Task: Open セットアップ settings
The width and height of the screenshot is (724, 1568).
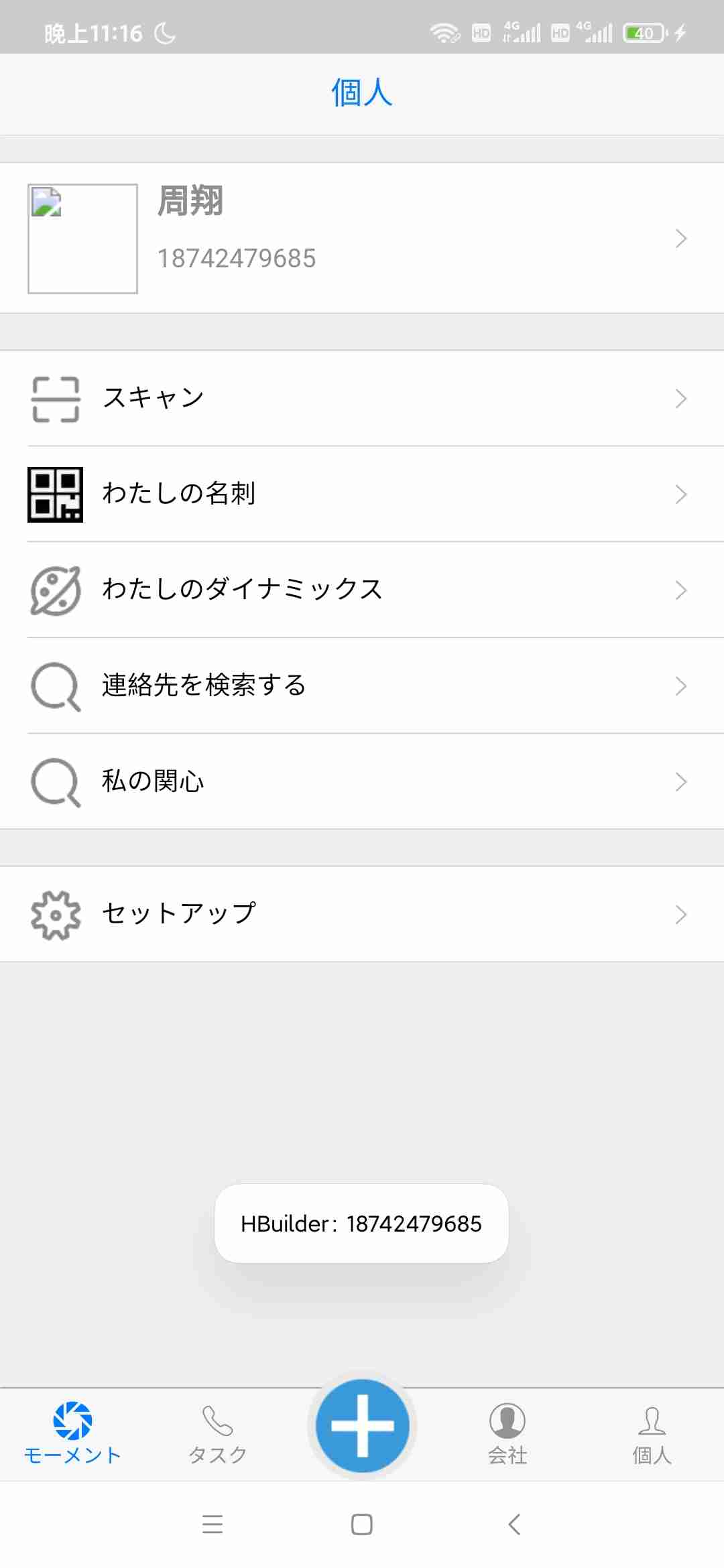Action: click(362, 915)
